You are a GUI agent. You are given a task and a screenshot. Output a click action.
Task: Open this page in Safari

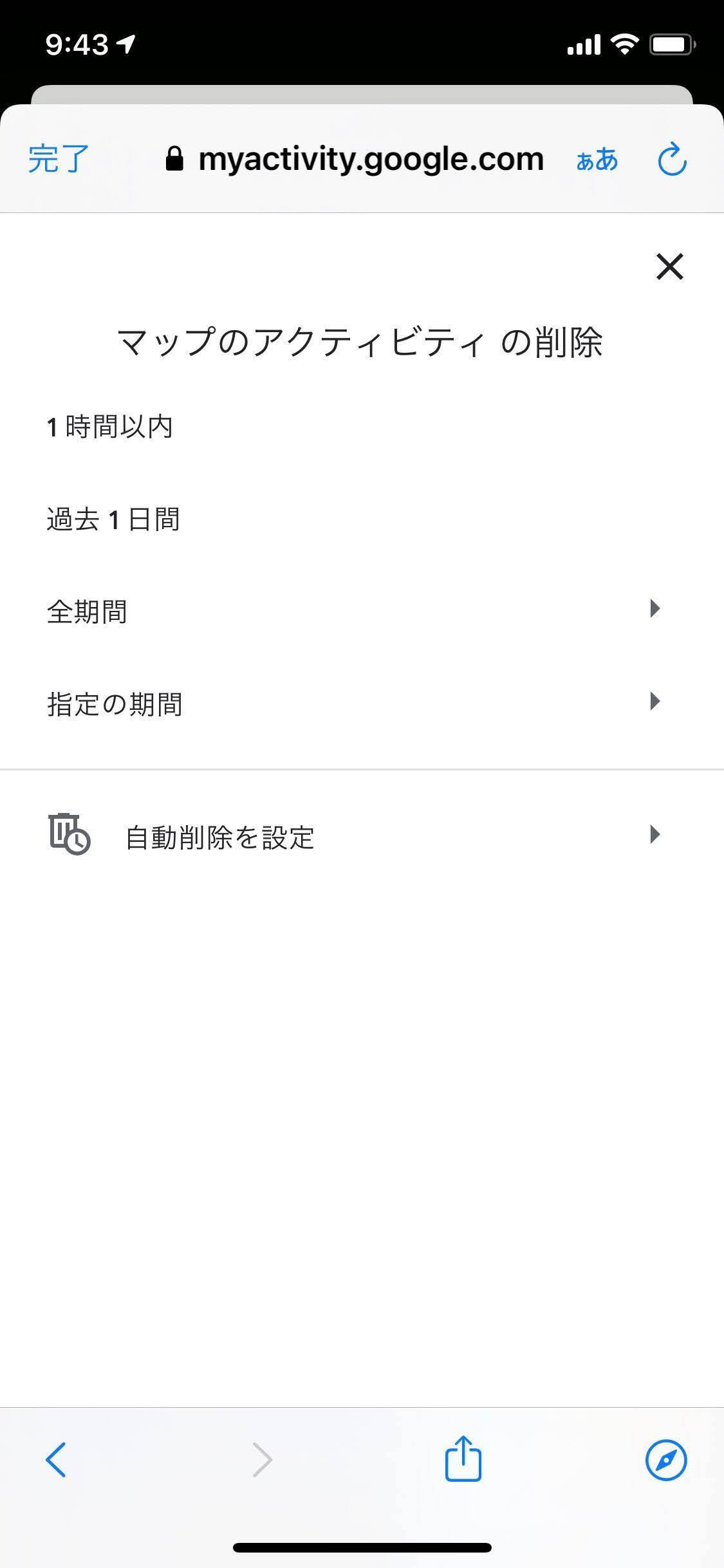665,1460
